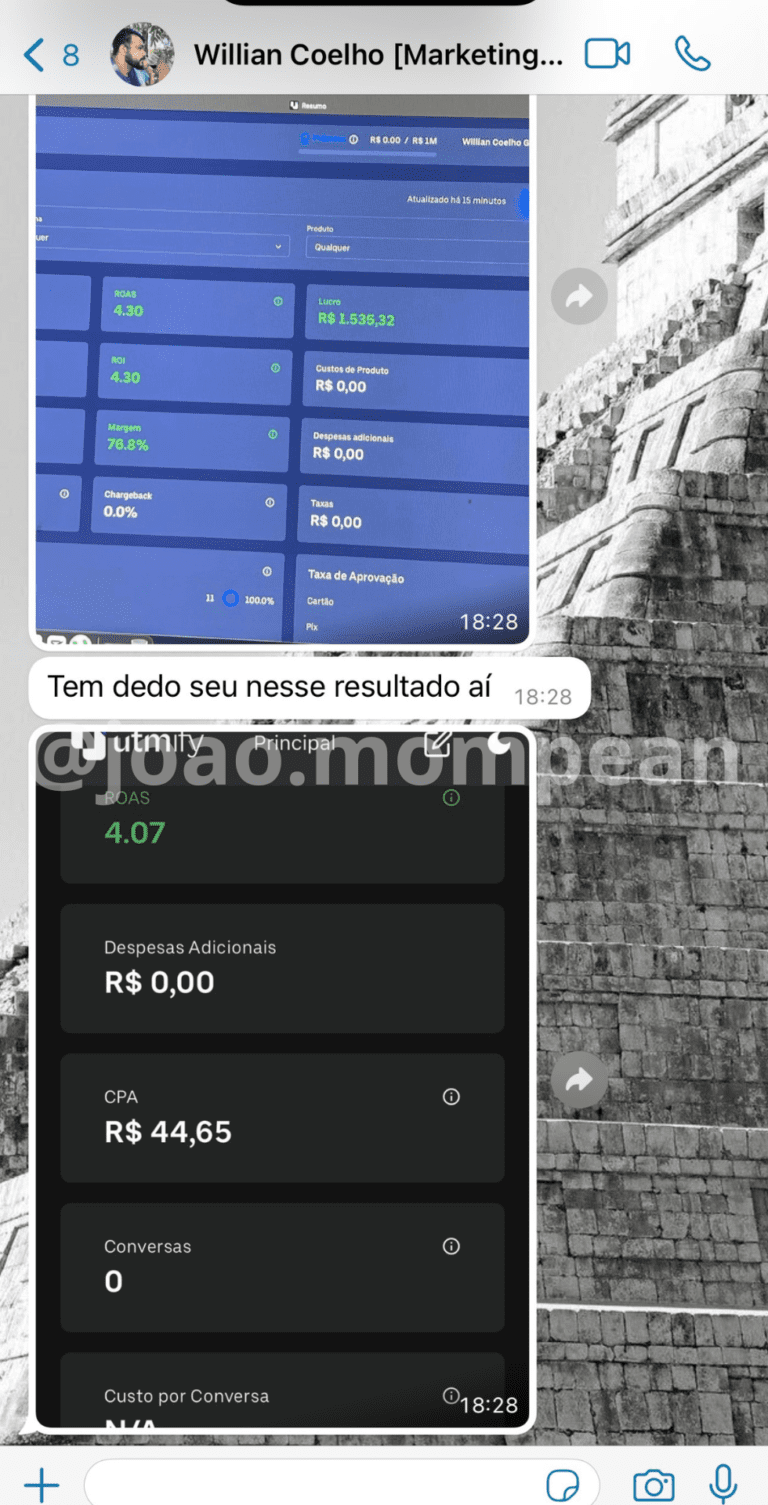768x1505 pixels.
Task: Select the Principal tab in Utmify
Action: coord(298,744)
